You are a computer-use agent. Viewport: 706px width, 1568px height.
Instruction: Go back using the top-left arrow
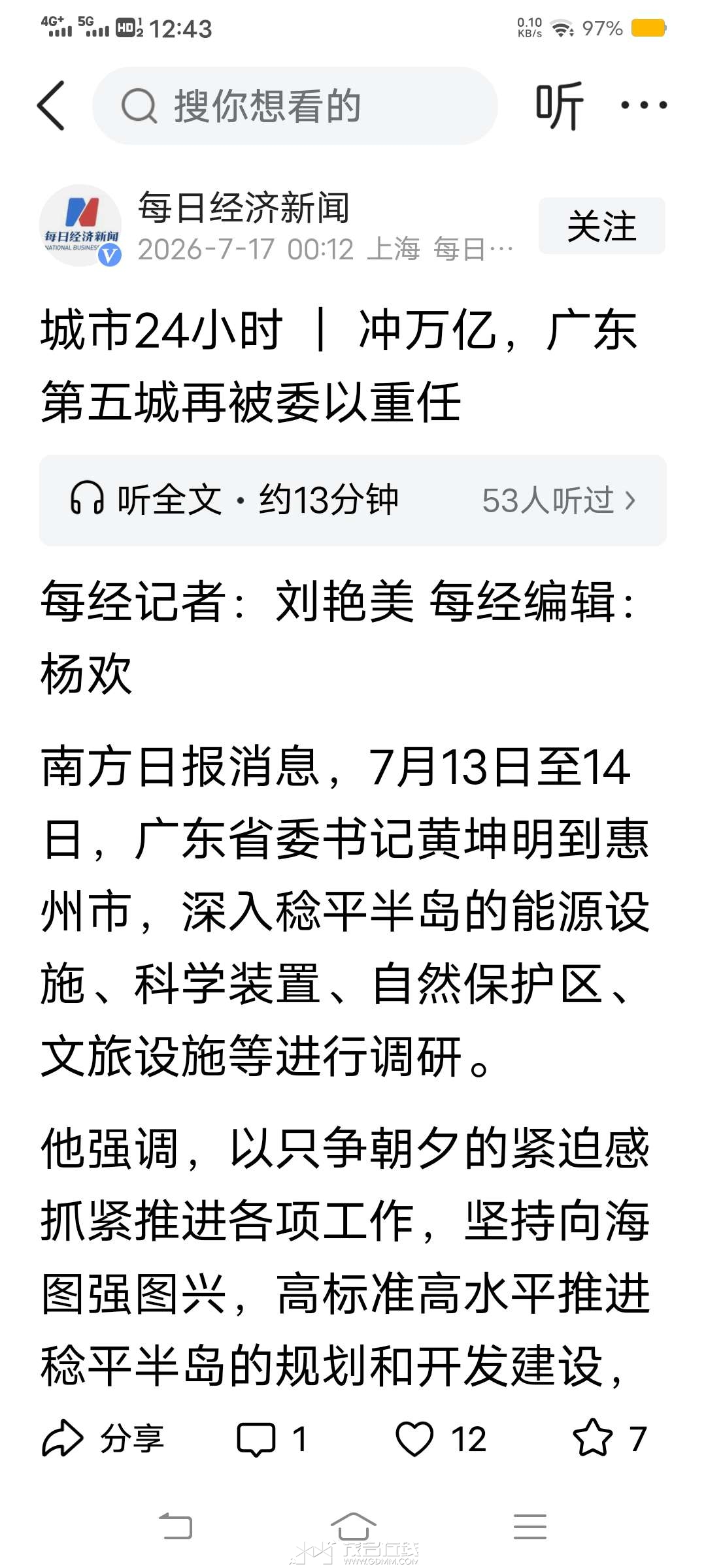coord(51,106)
